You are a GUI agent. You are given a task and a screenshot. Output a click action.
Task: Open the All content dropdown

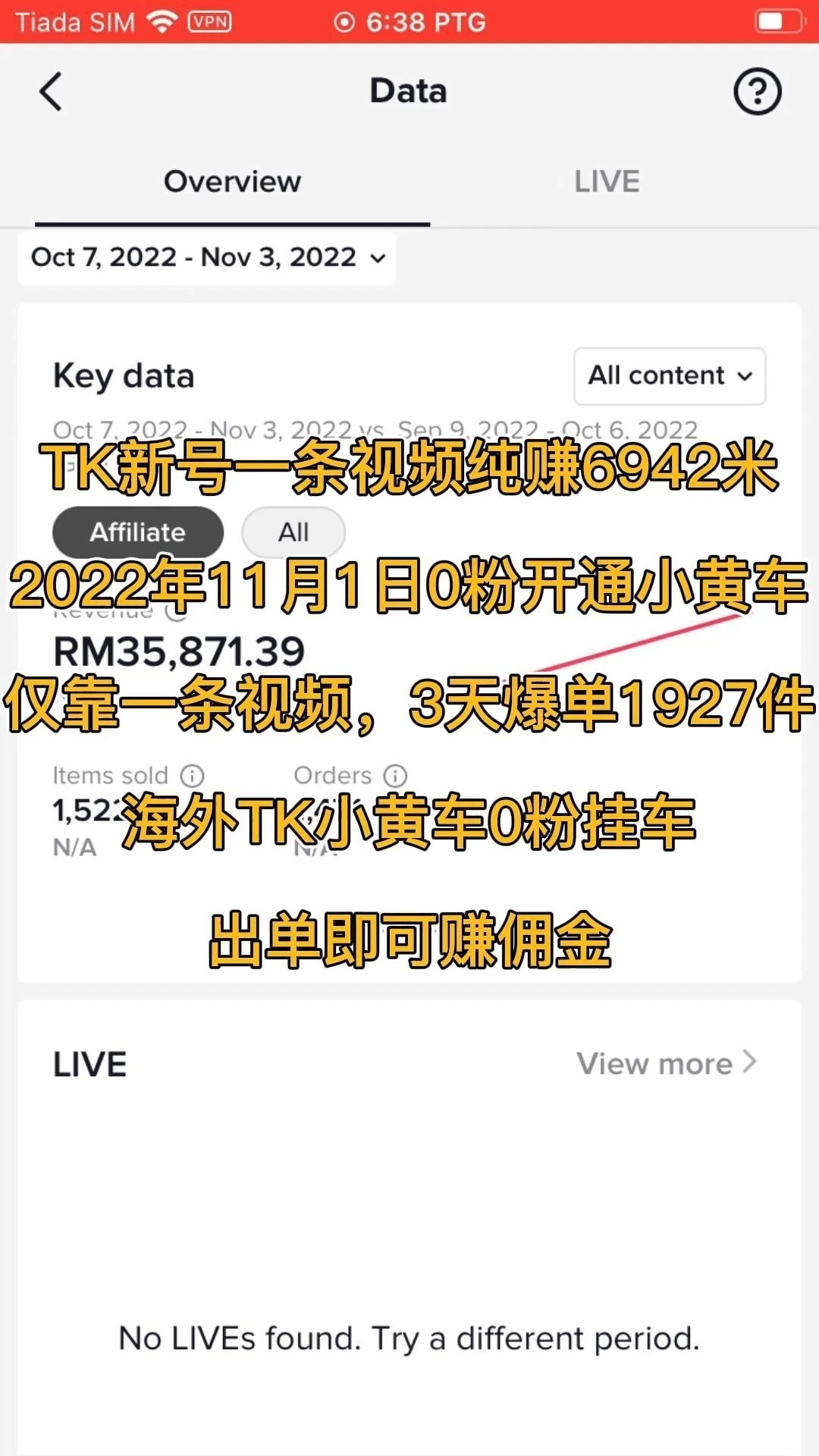pyautogui.click(x=669, y=375)
